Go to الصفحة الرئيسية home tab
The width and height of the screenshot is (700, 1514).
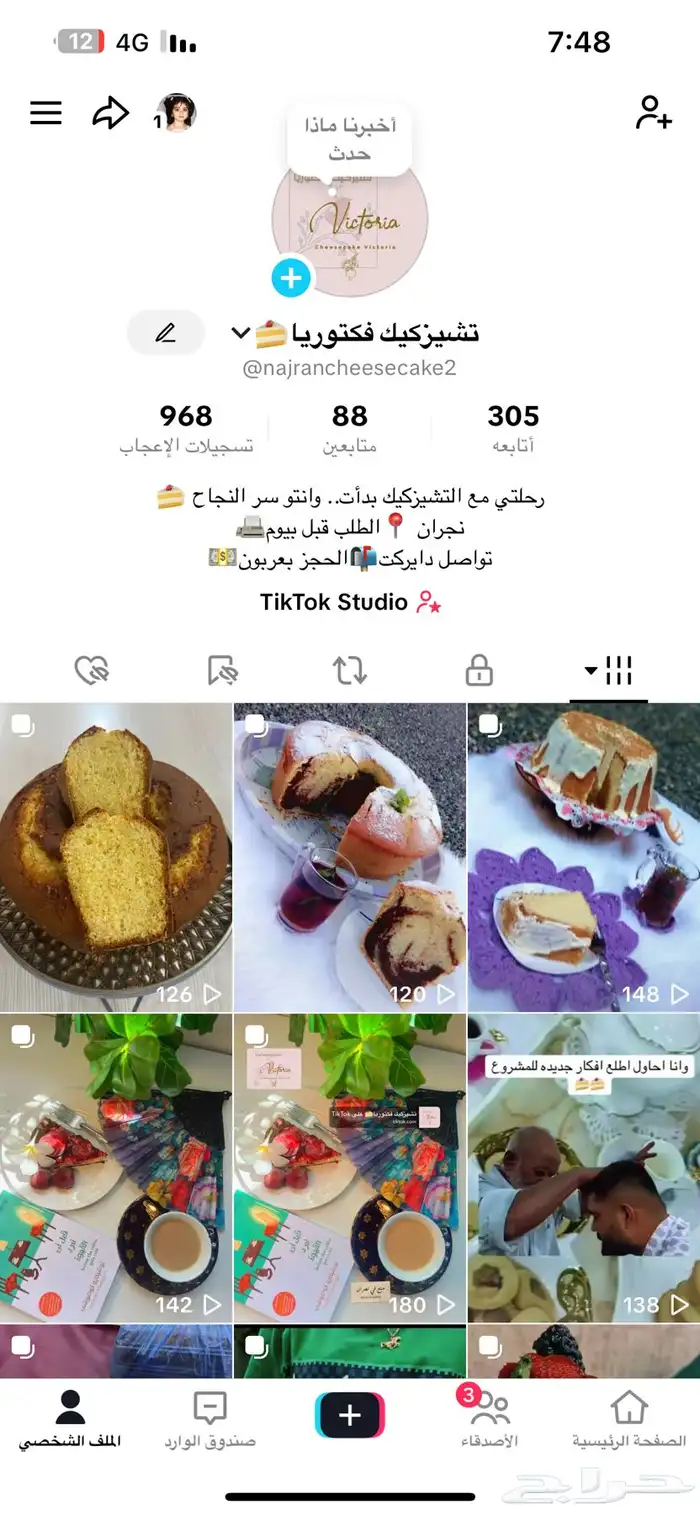click(x=629, y=1420)
